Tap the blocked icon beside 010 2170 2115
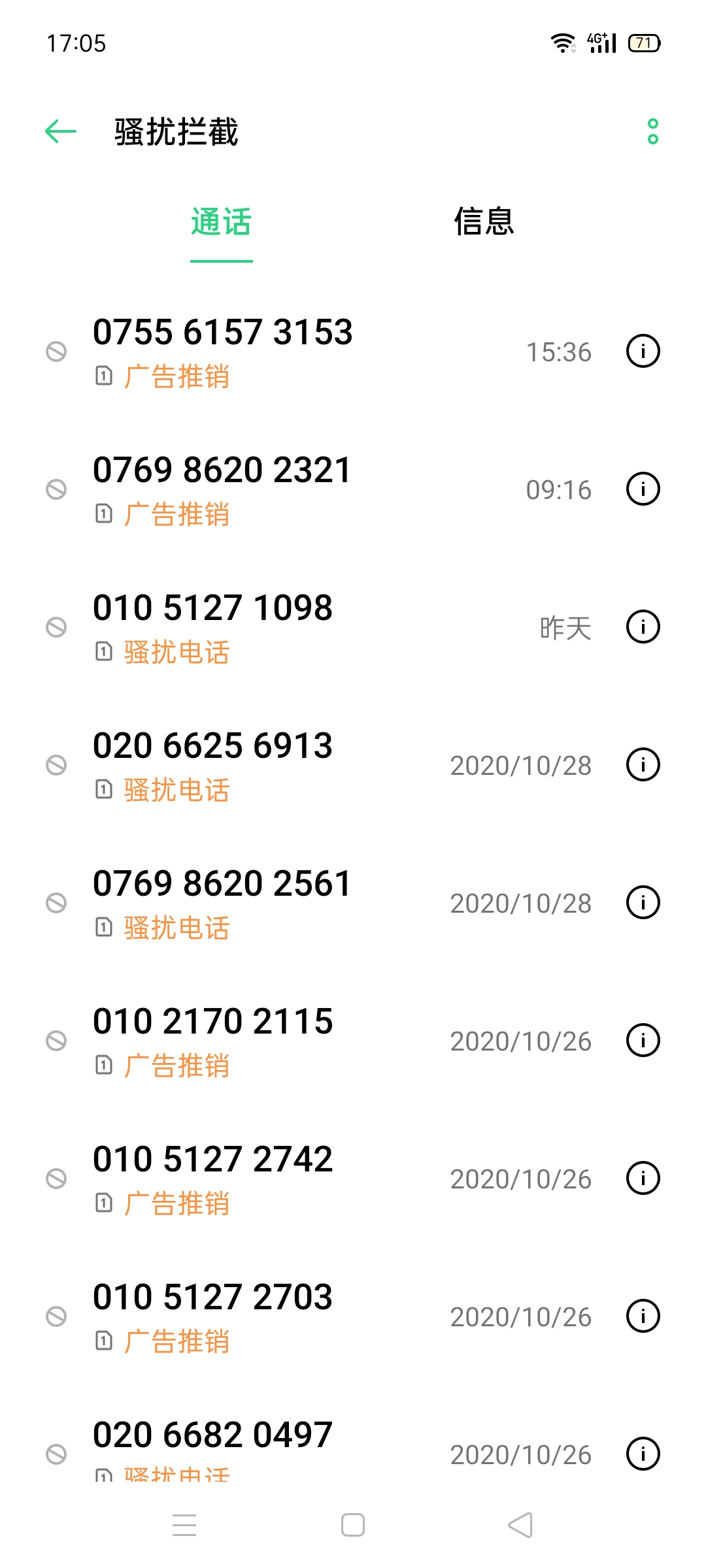This screenshot has height=1568, width=706. click(56, 1040)
